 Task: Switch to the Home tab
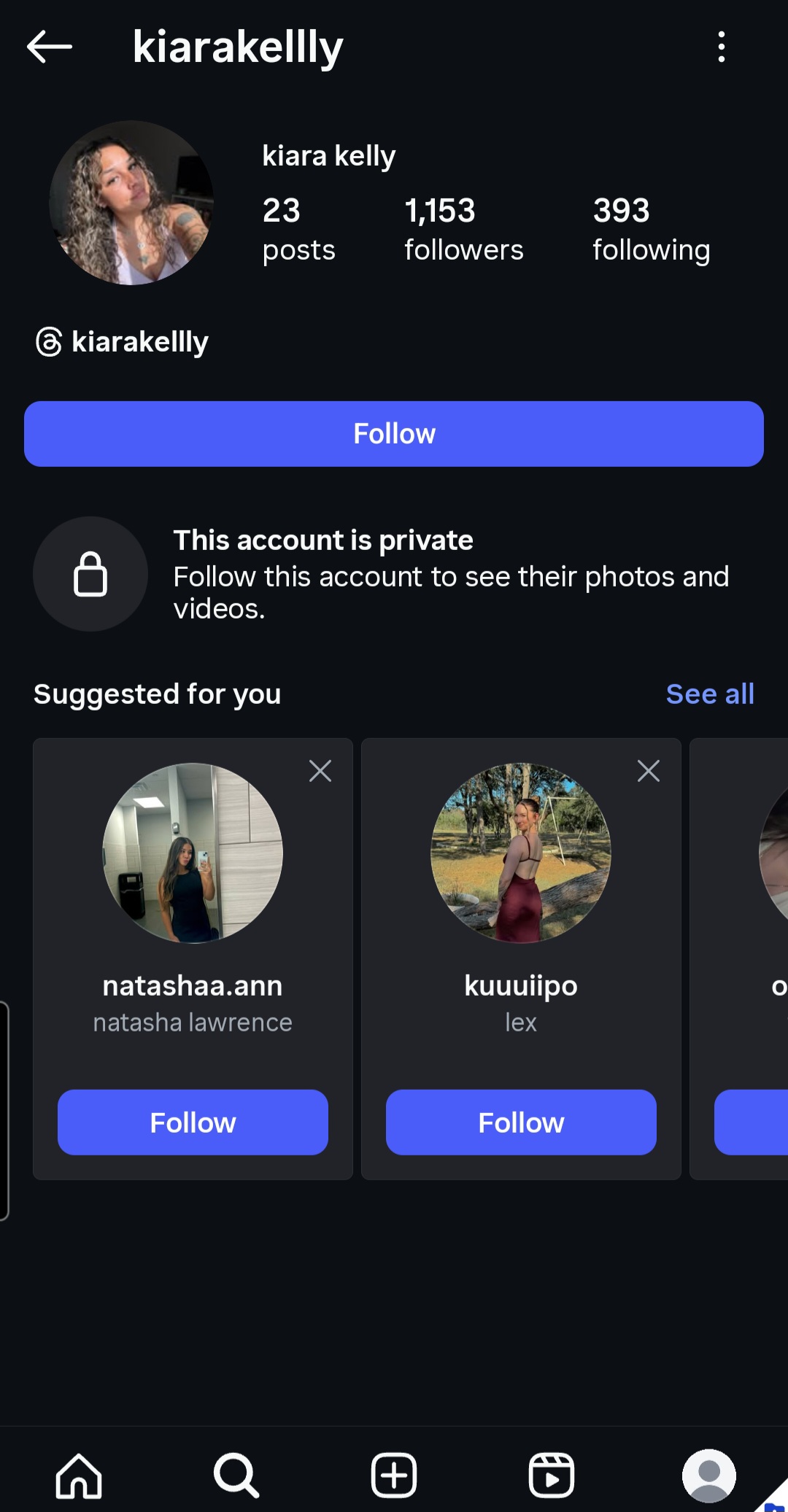tap(79, 1476)
